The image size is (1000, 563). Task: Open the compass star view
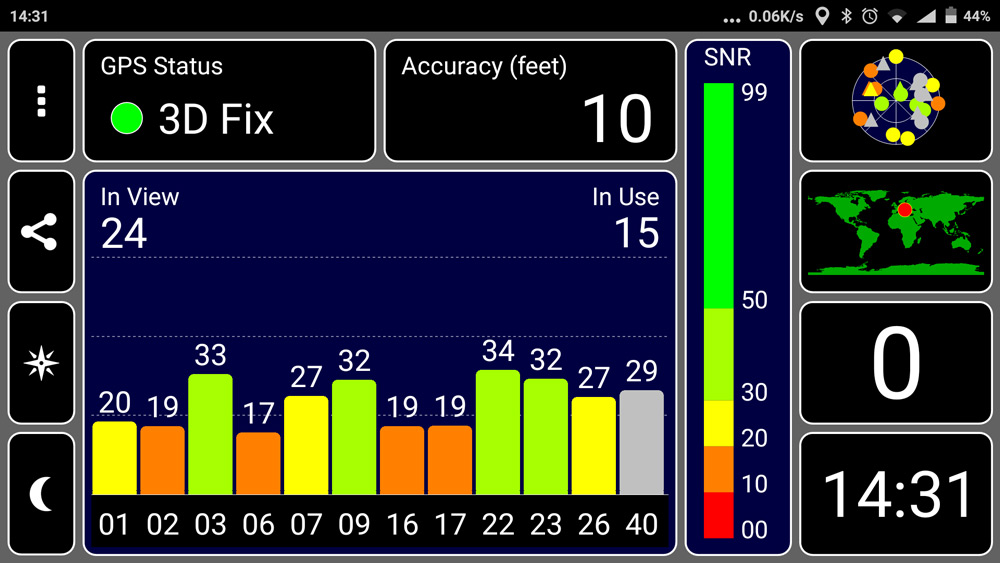(x=41, y=363)
